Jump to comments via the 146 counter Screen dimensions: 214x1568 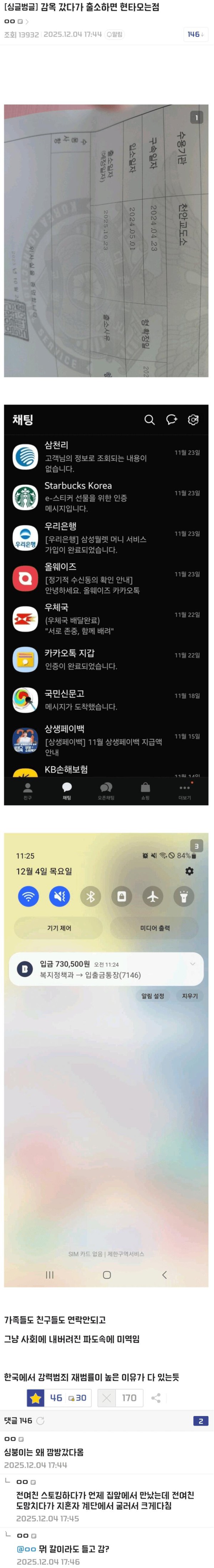(195, 35)
